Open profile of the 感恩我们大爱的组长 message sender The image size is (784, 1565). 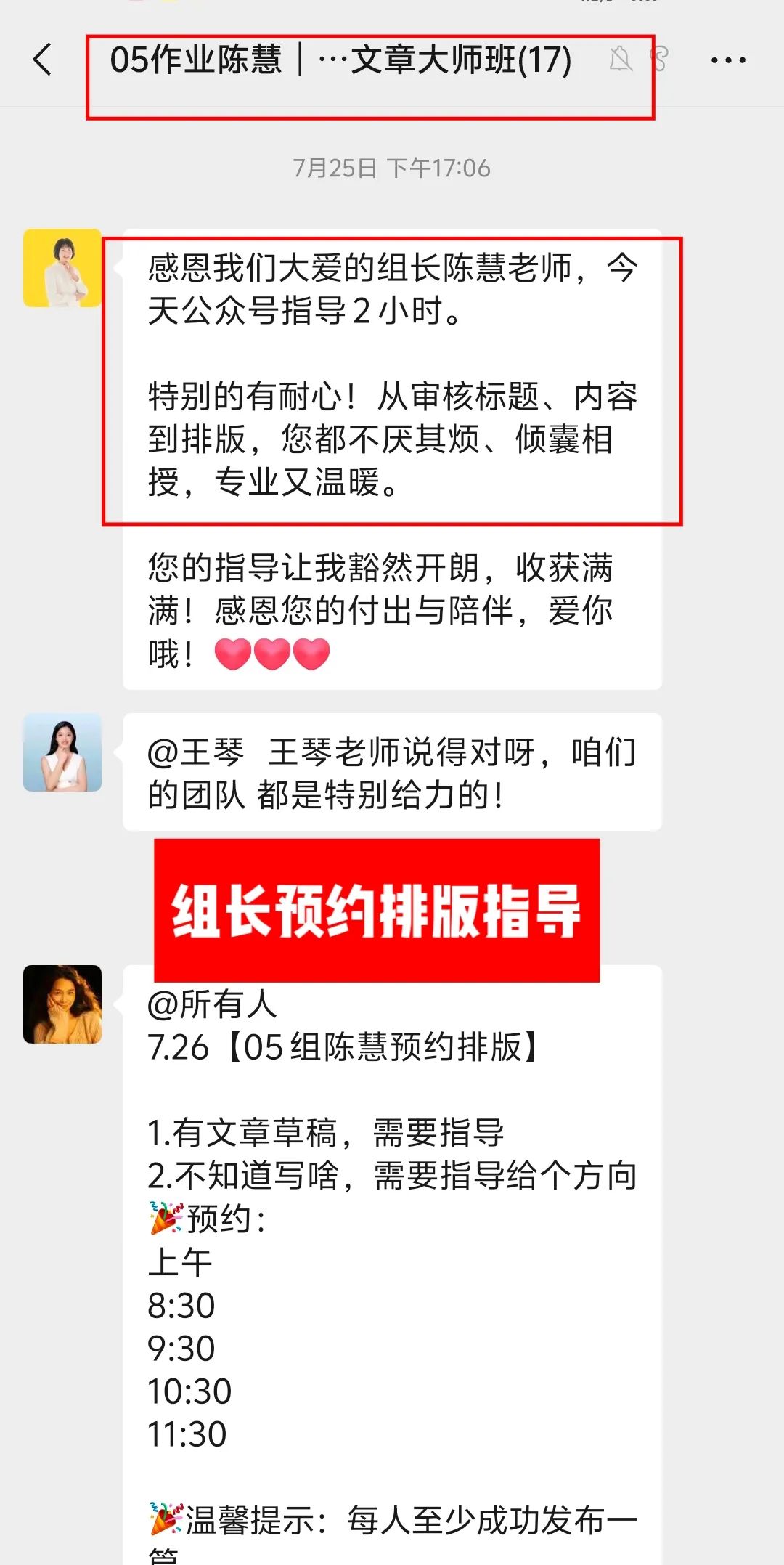pos(62,268)
